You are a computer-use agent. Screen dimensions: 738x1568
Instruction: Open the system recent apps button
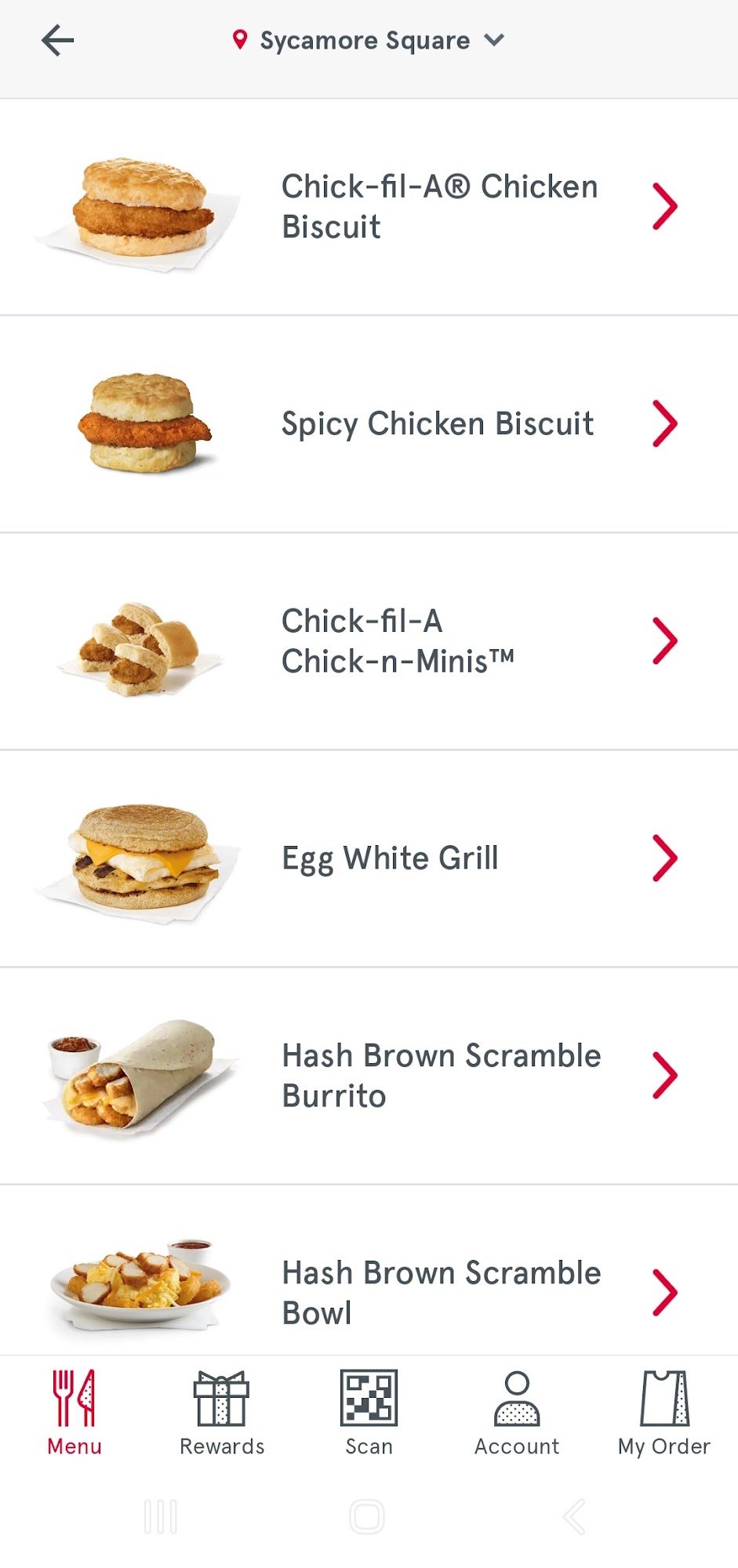[x=161, y=1517]
